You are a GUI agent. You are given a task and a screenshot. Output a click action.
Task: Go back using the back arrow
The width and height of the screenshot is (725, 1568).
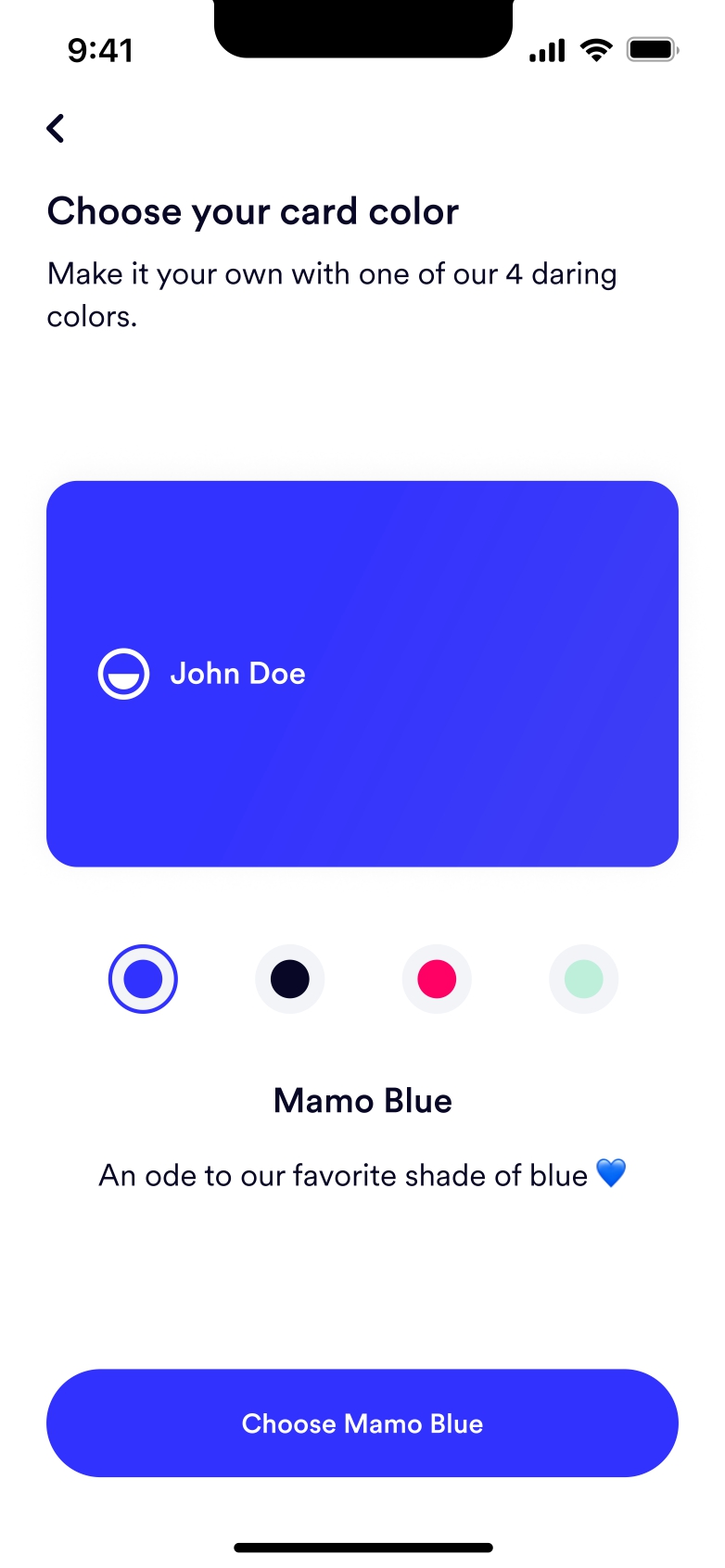point(57,129)
